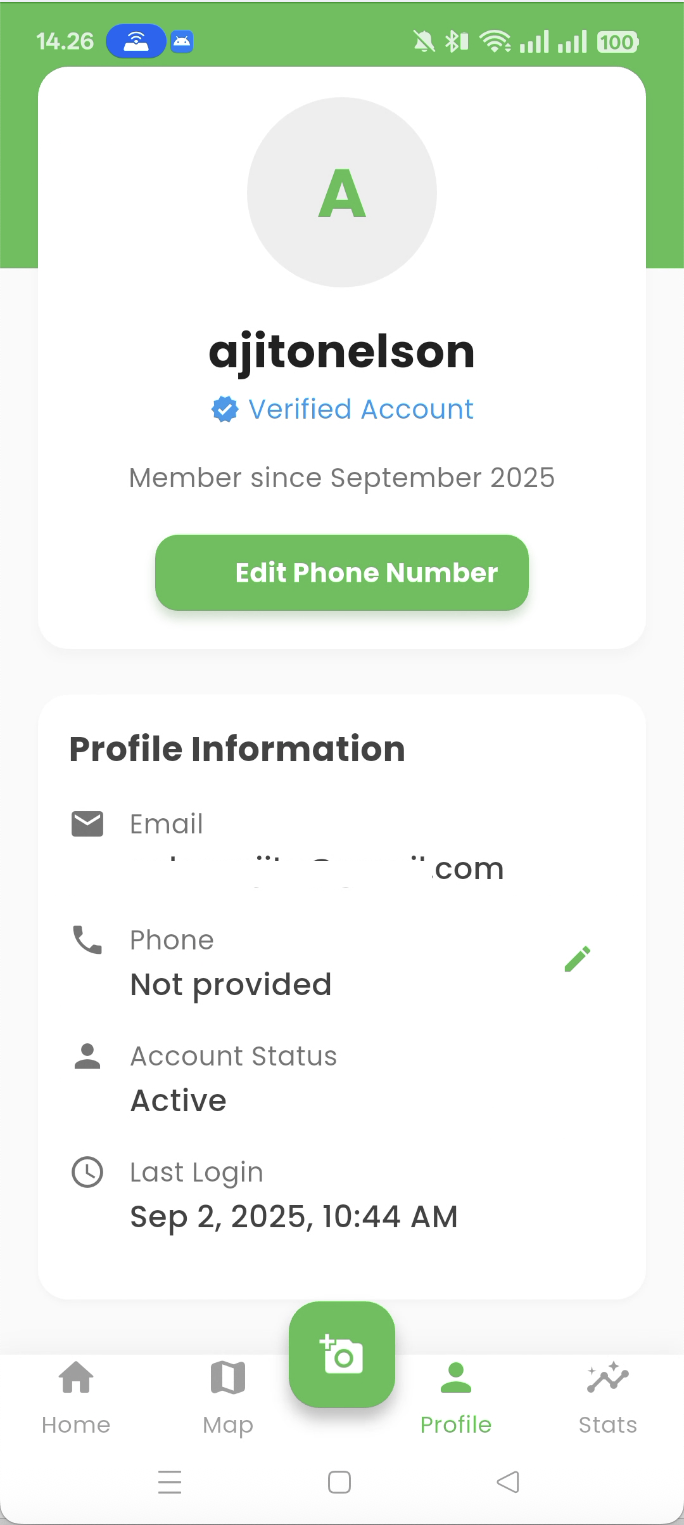
Task: Go to the Home tab
Action: [x=76, y=1397]
